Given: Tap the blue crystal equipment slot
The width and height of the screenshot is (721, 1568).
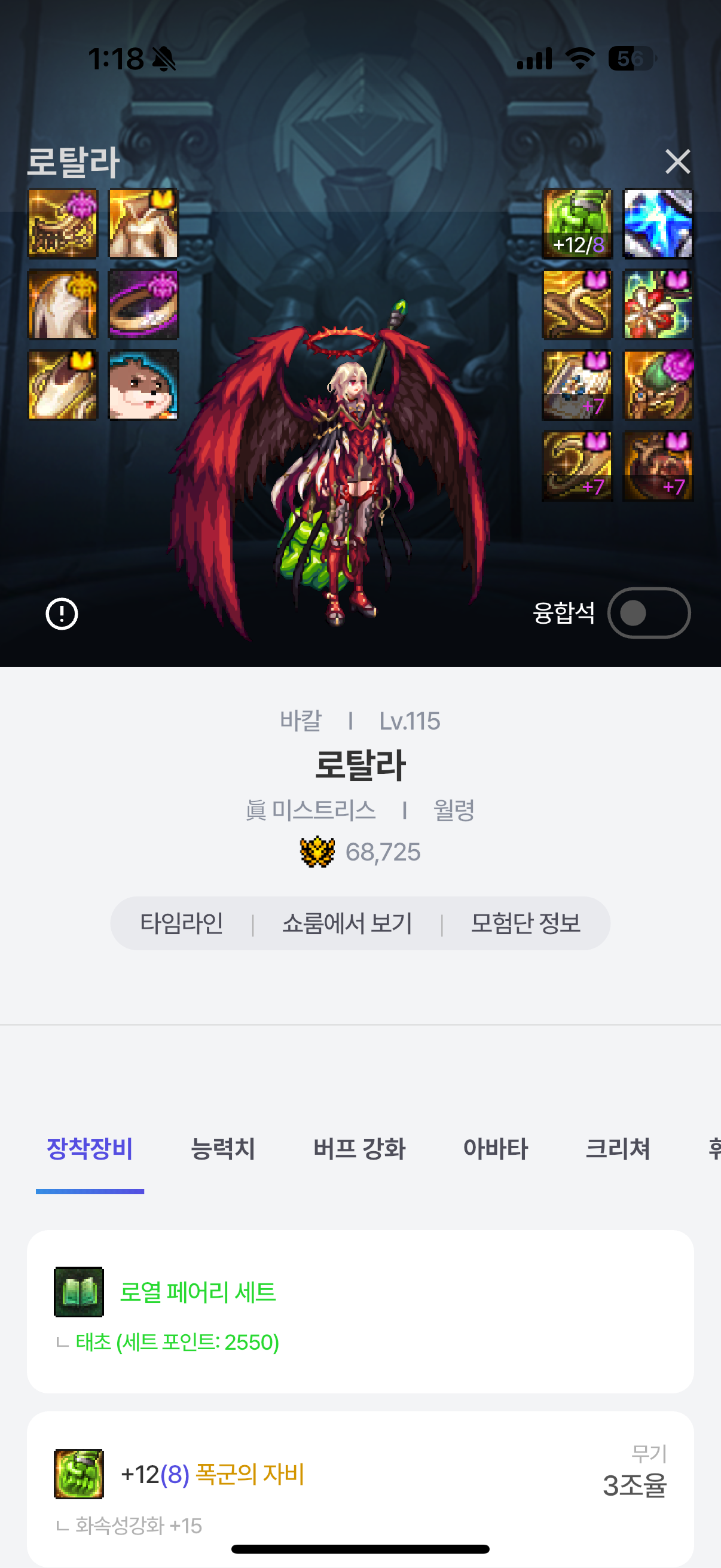Looking at the screenshot, I should pyautogui.click(x=658, y=224).
